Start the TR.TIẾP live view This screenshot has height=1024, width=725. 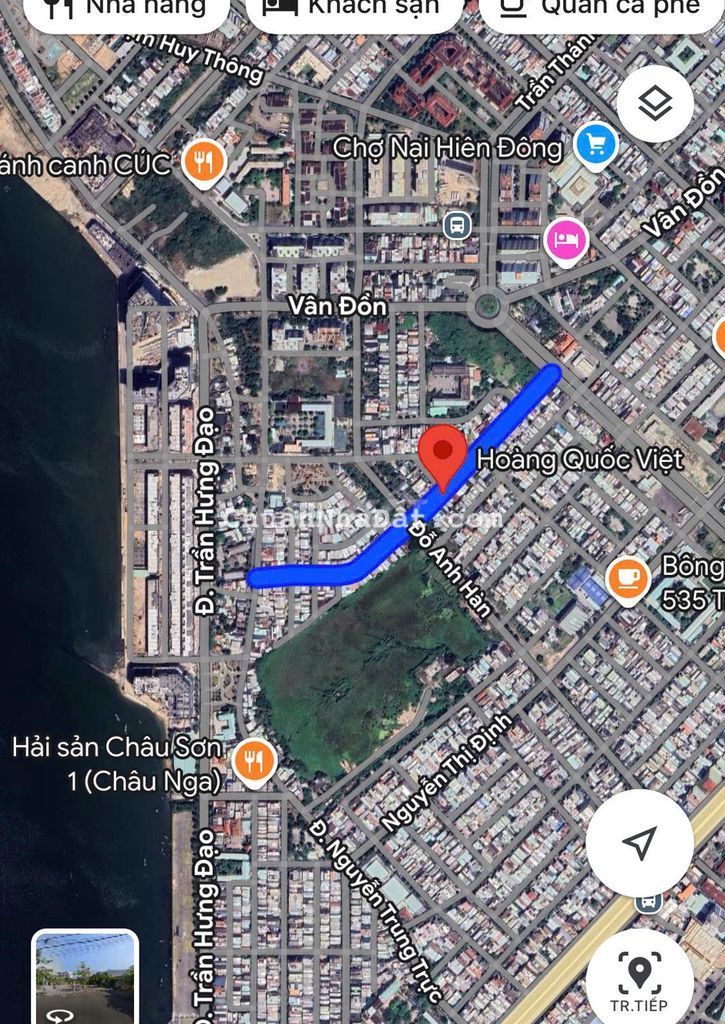pos(639,977)
